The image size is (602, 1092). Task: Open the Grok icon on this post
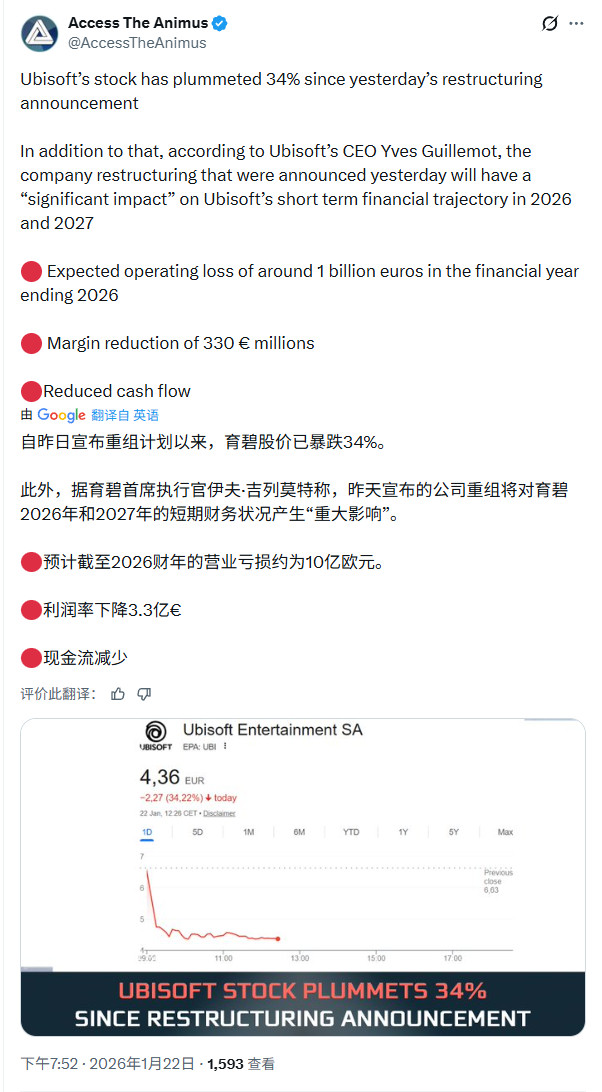[549, 24]
